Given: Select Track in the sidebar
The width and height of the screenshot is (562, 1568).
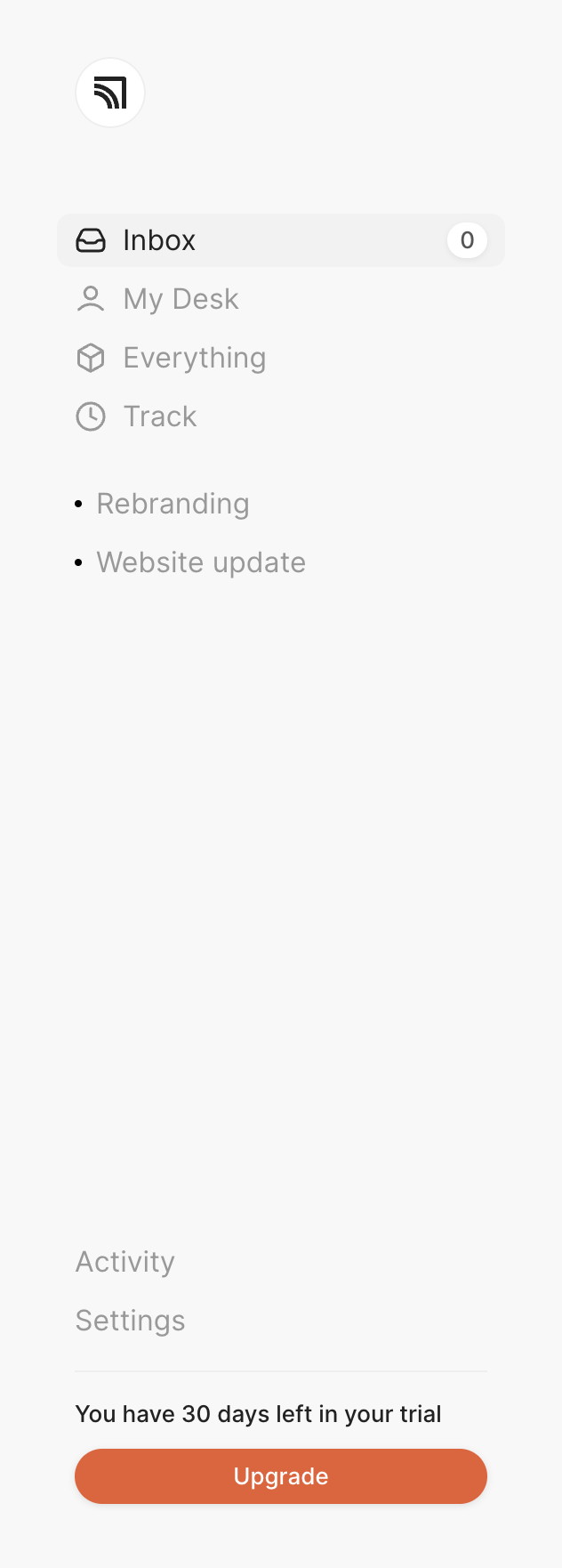Looking at the screenshot, I should (x=160, y=416).
